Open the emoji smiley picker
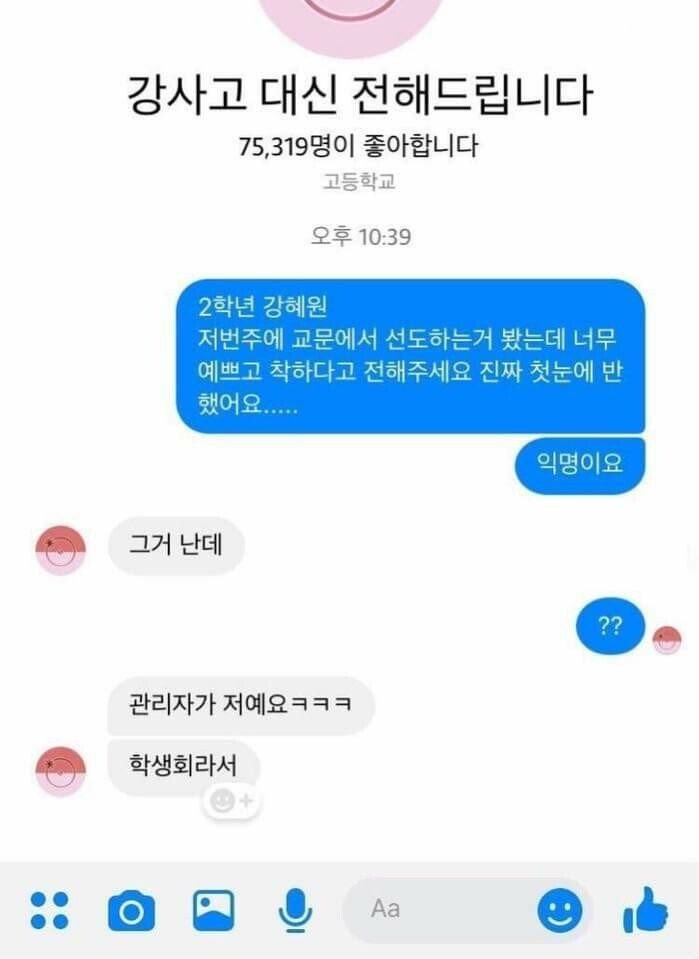Viewport: 699px width, 959px height. (x=560, y=909)
